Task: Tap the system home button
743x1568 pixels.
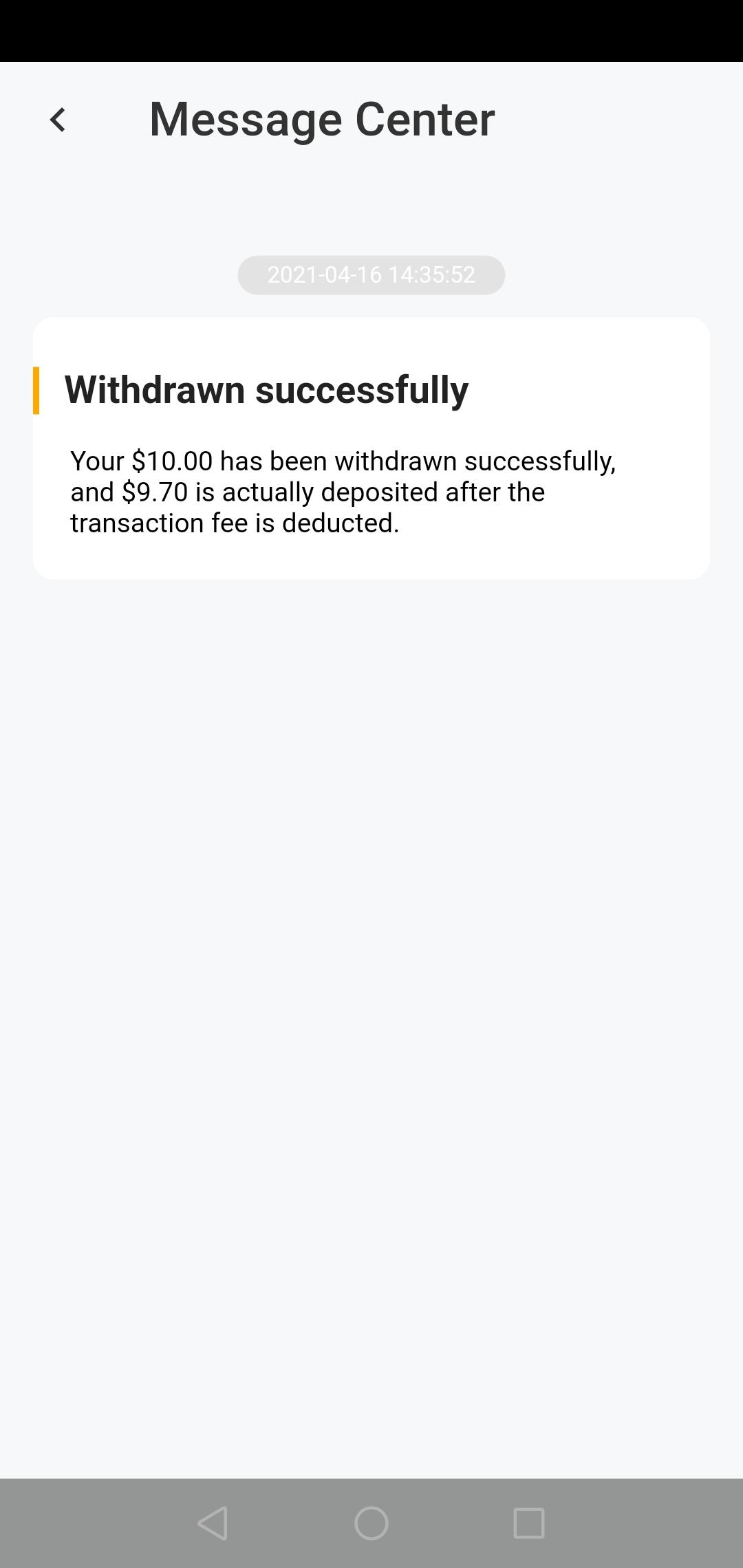Action: pyautogui.click(x=371, y=1523)
